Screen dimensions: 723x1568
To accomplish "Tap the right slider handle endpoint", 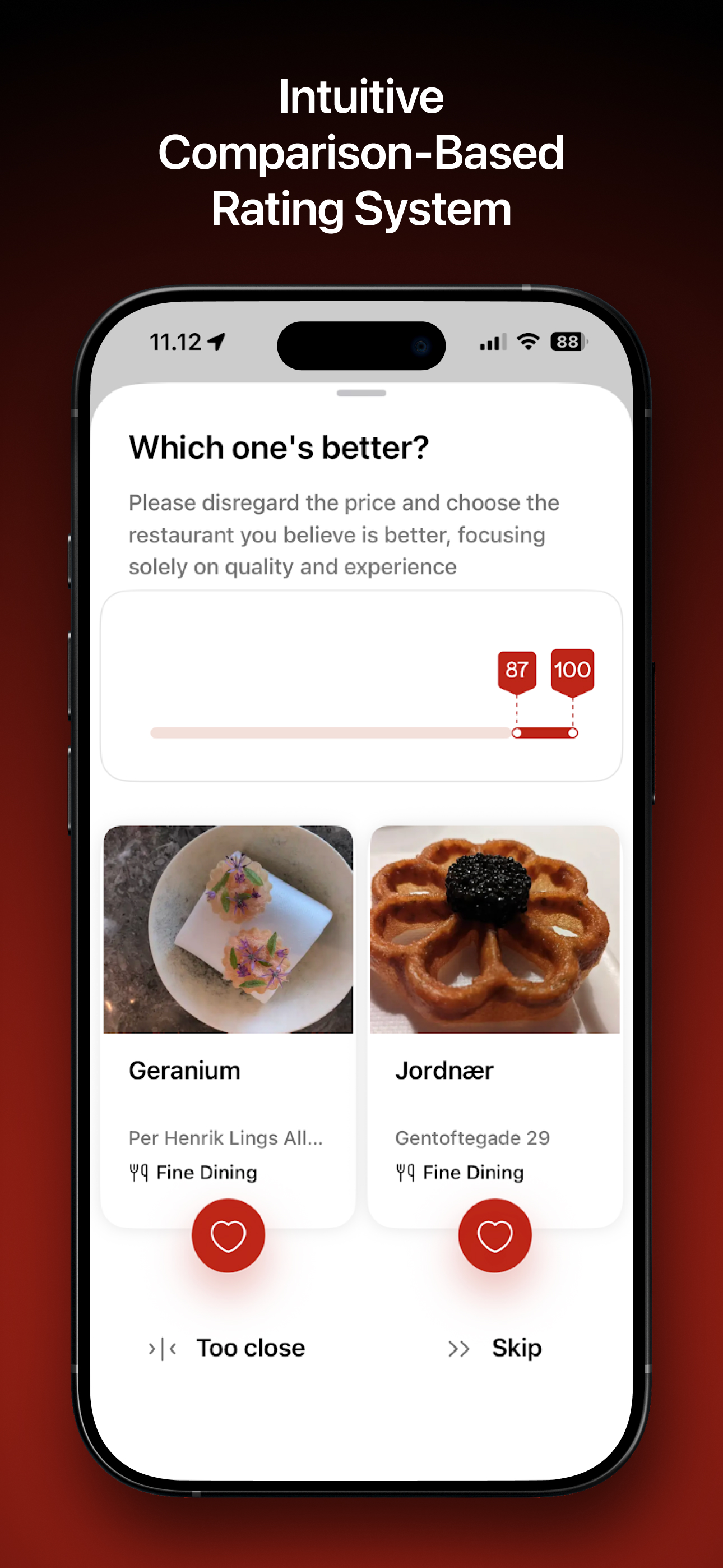I will point(572,732).
